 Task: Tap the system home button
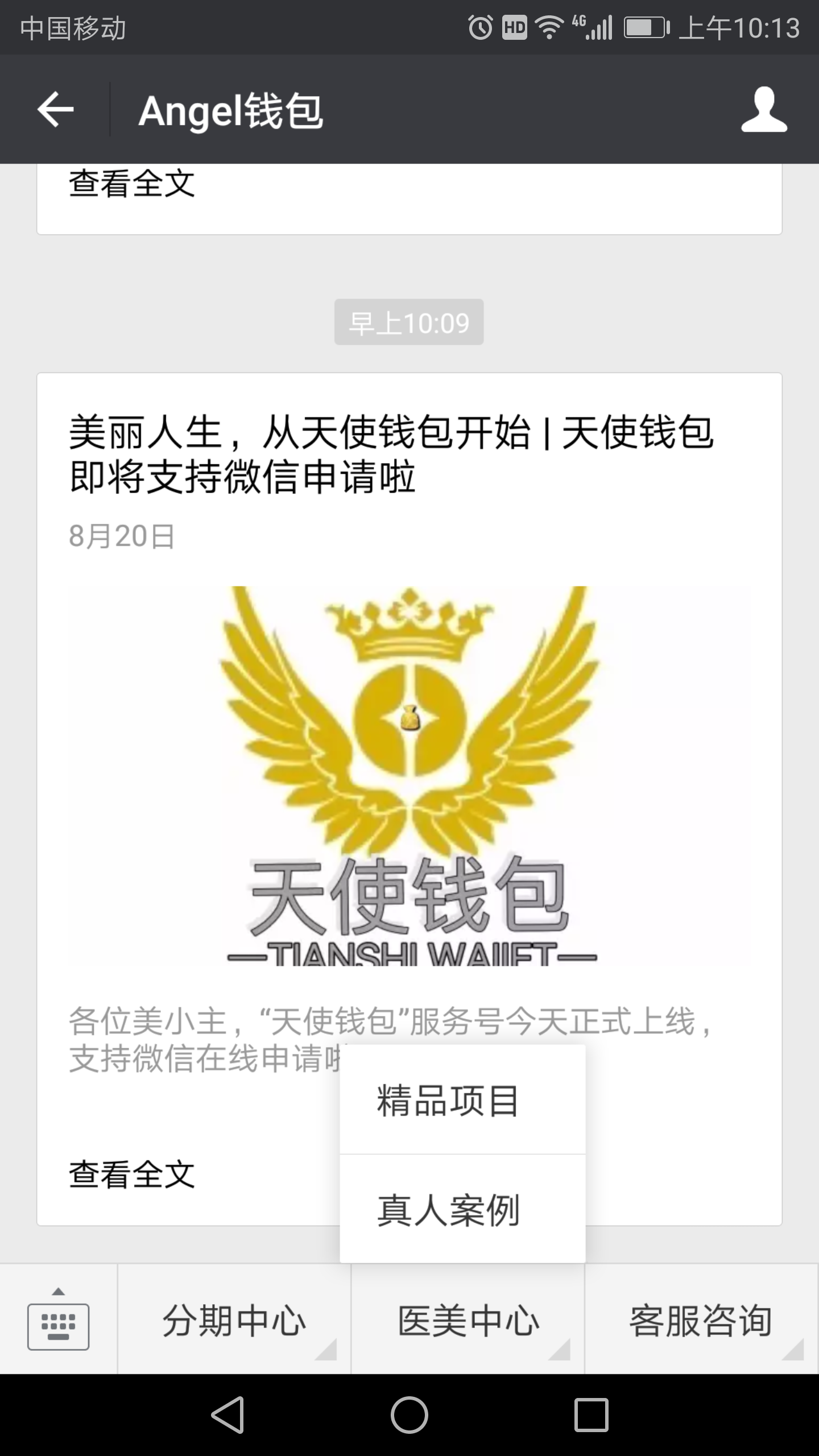coord(409,1415)
